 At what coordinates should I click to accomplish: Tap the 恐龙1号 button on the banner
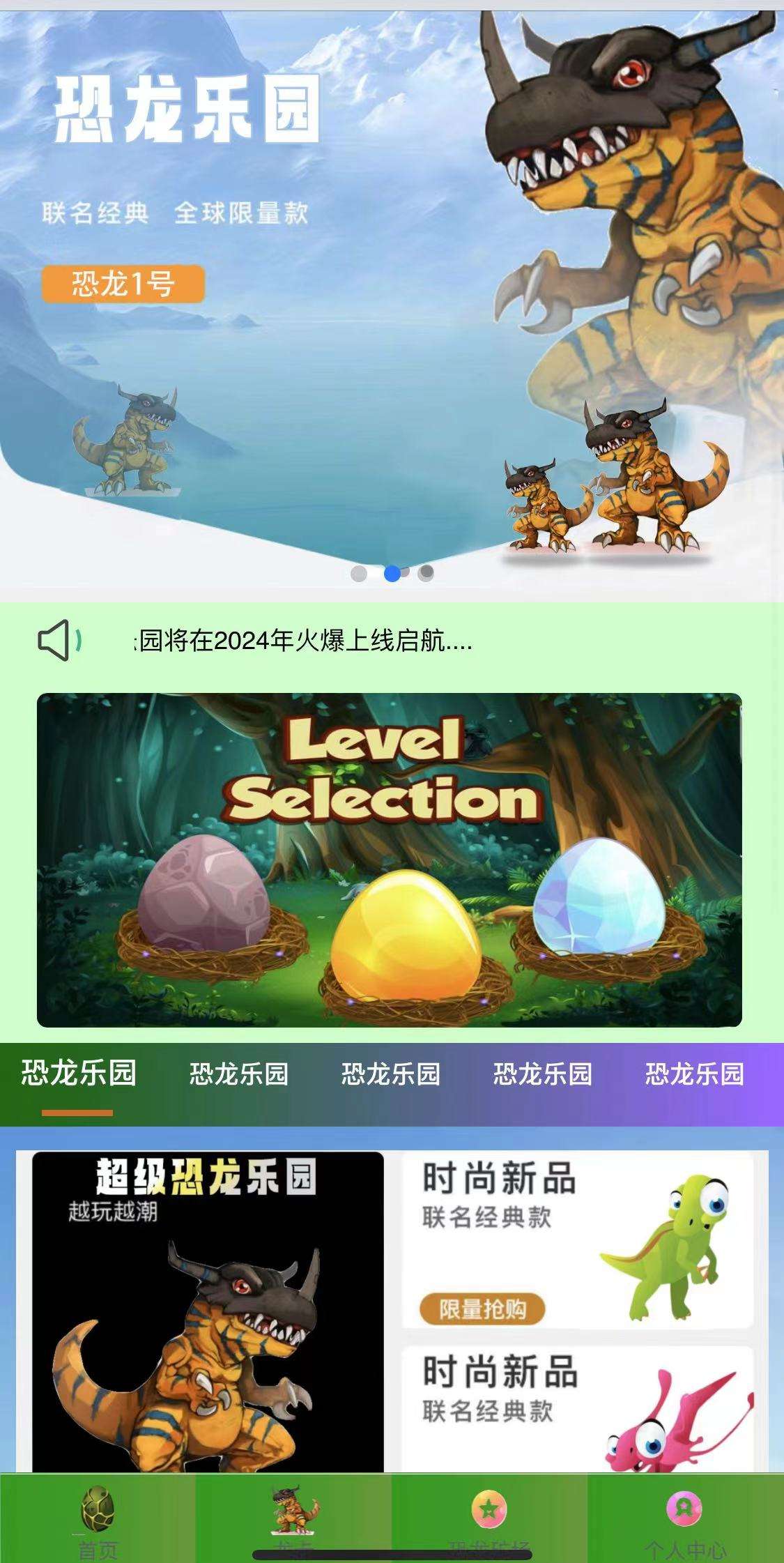[123, 284]
